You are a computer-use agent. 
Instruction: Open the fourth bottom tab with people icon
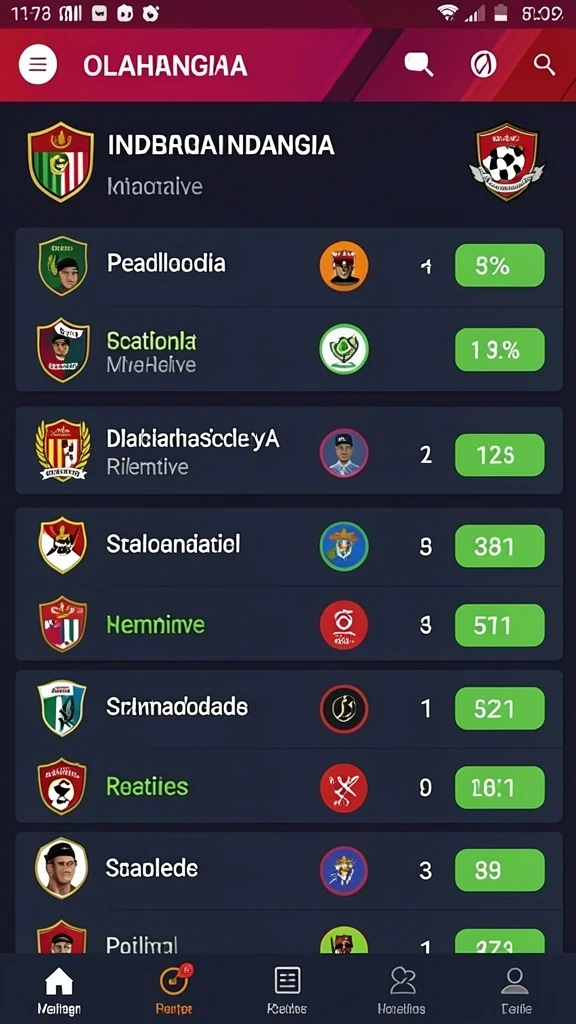click(x=402, y=991)
